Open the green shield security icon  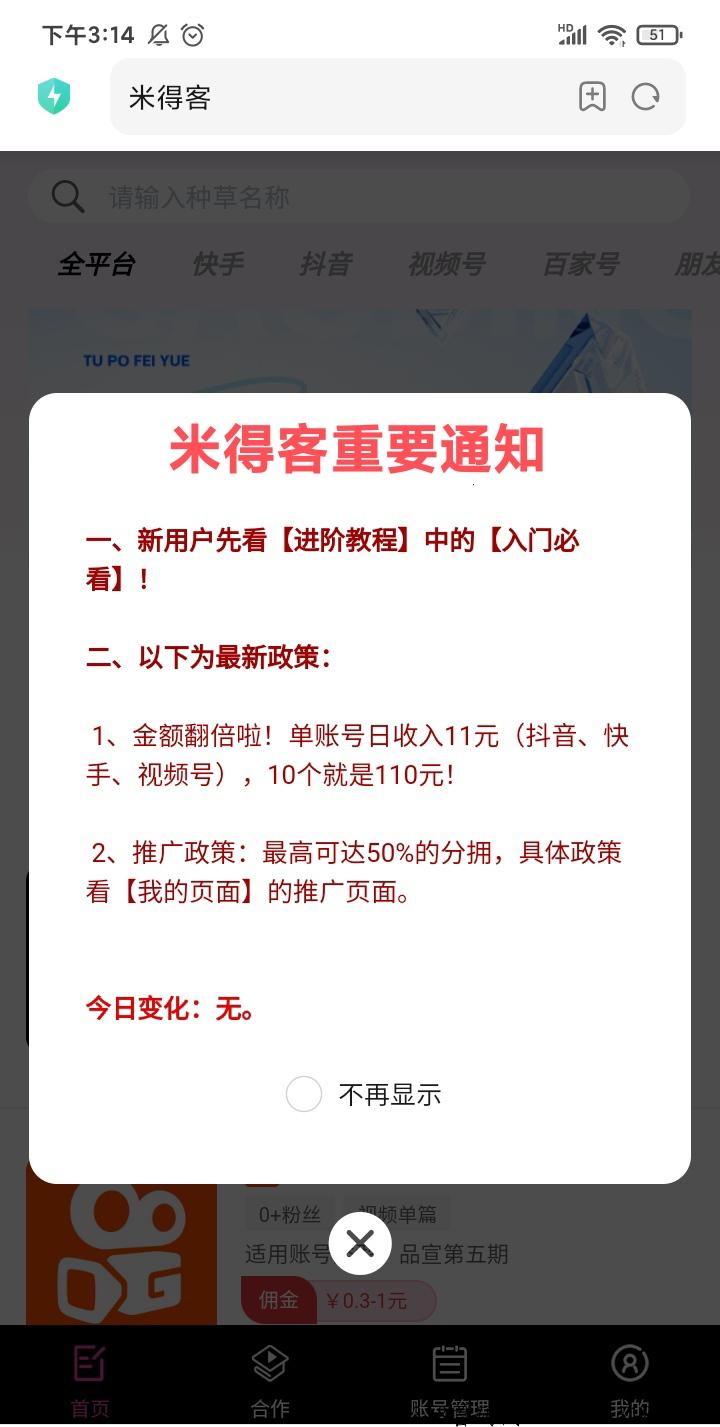point(54,97)
